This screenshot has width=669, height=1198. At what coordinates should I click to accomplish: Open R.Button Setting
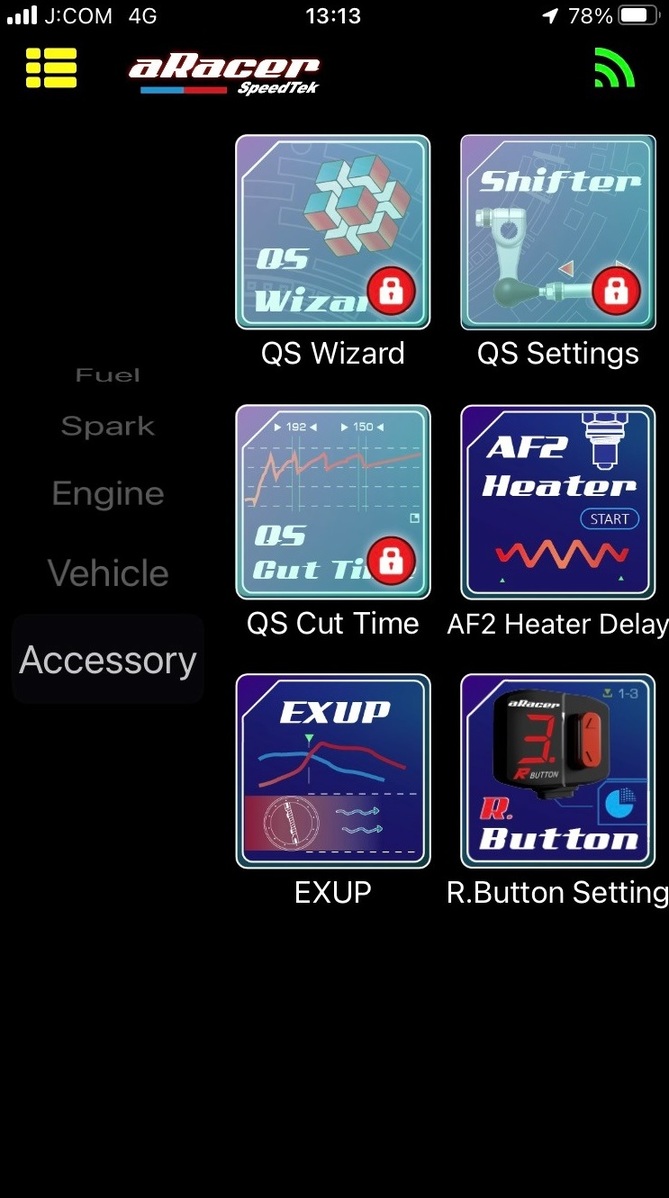(558, 771)
